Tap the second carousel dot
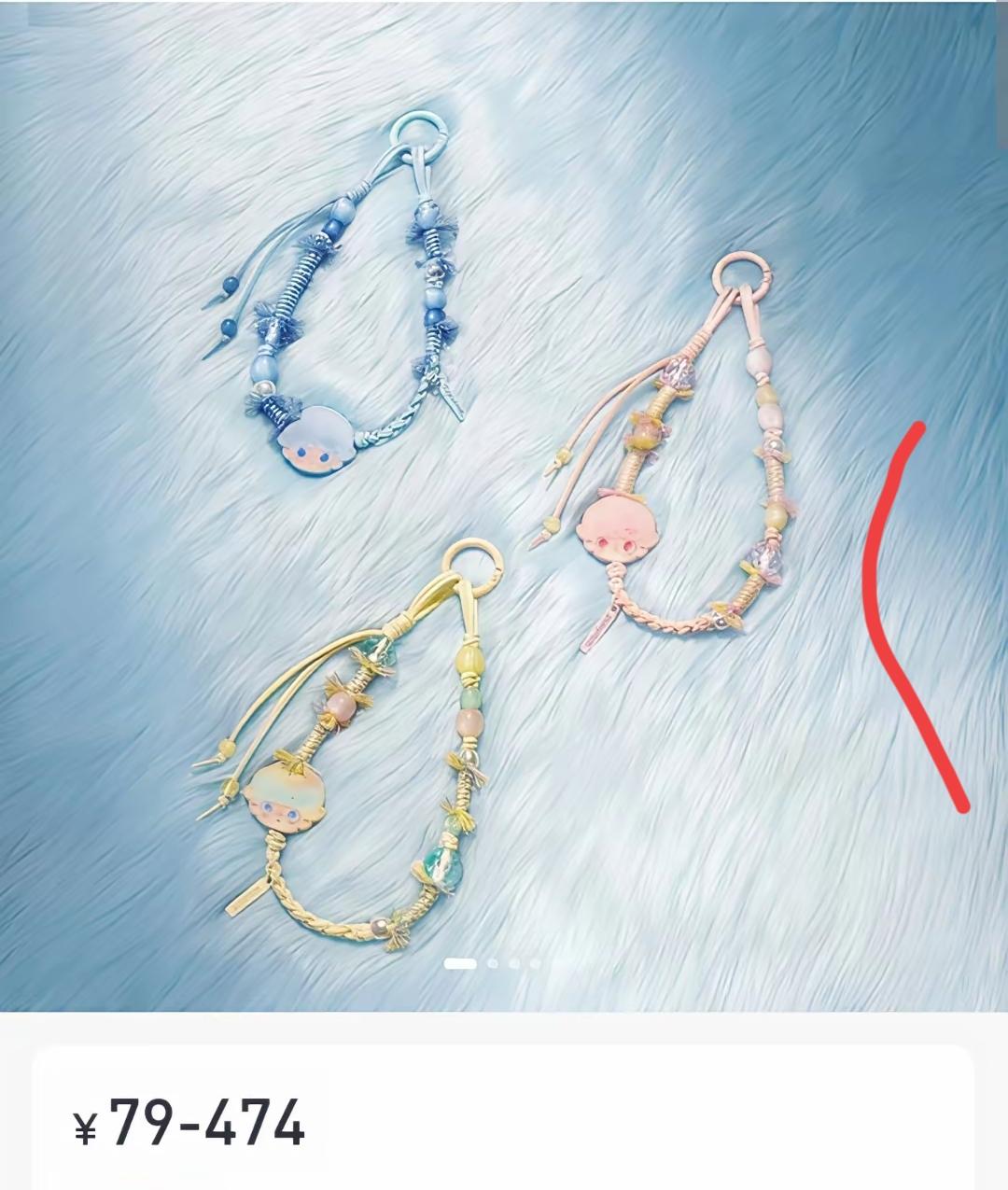1008x1190 pixels. (493, 963)
